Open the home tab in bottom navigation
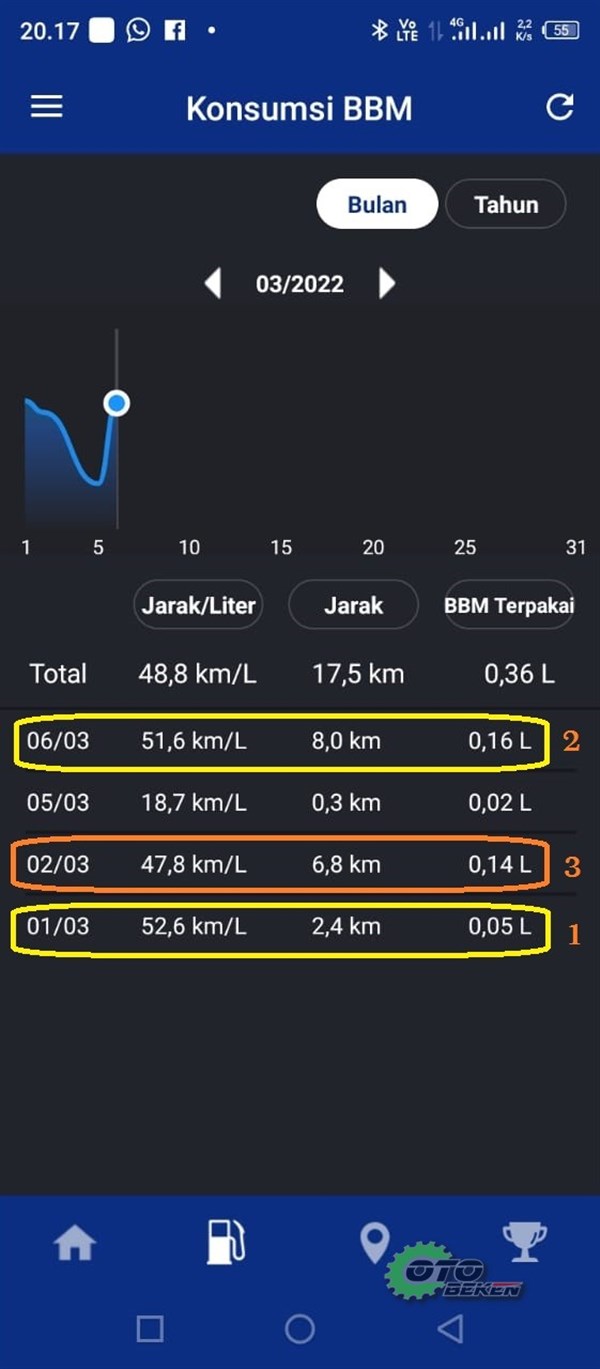 (75, 1243)
